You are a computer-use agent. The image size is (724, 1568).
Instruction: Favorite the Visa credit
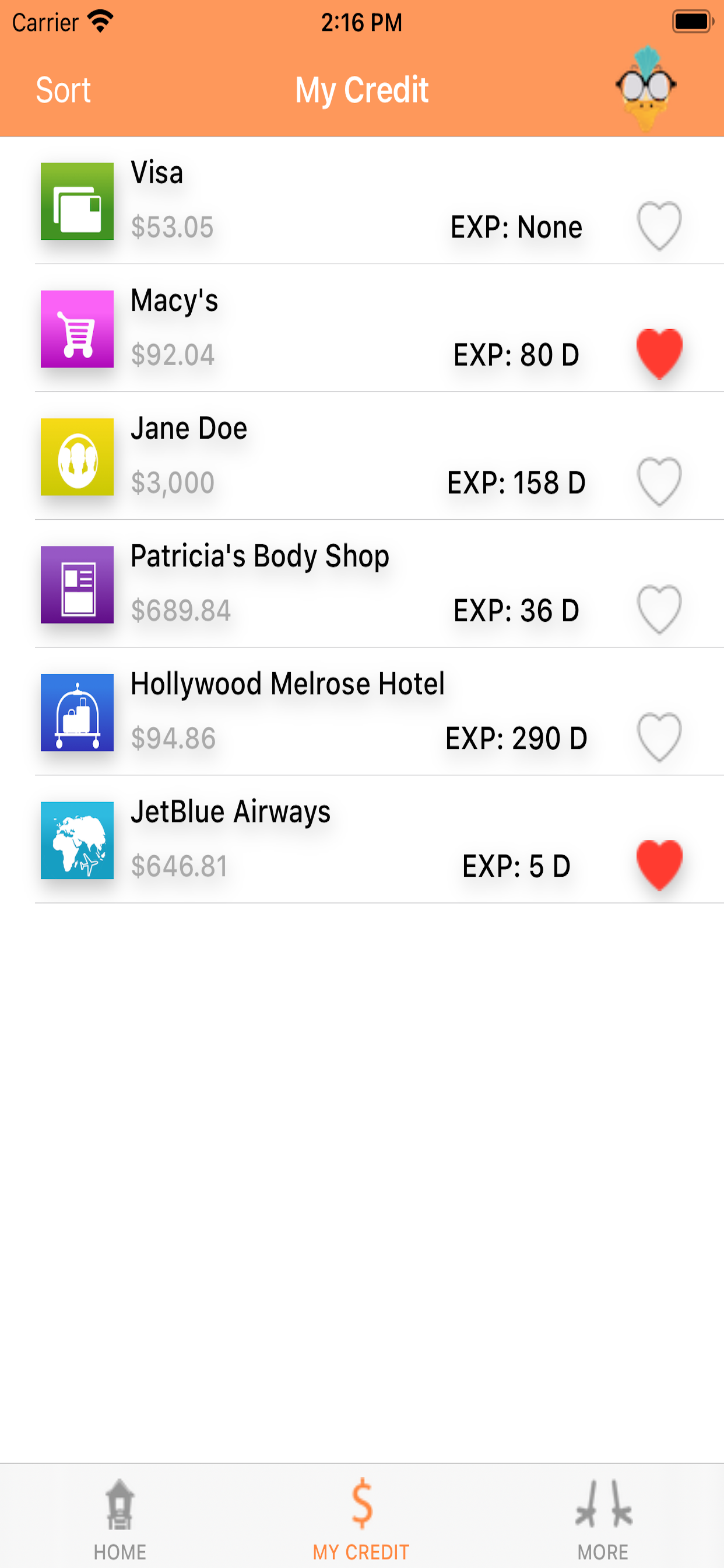click(x=659, y=226)
